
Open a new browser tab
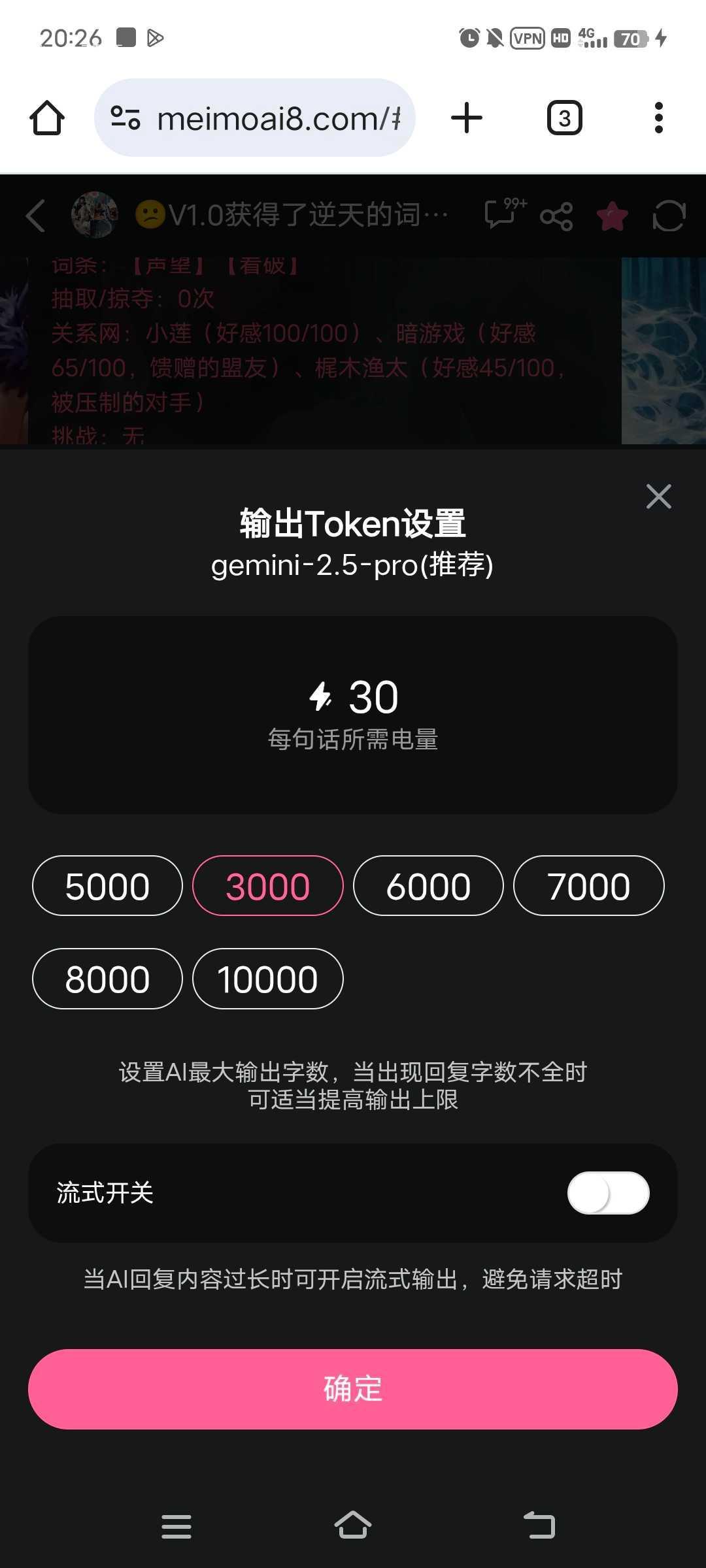pyautogui.click(x=467, y=118)
